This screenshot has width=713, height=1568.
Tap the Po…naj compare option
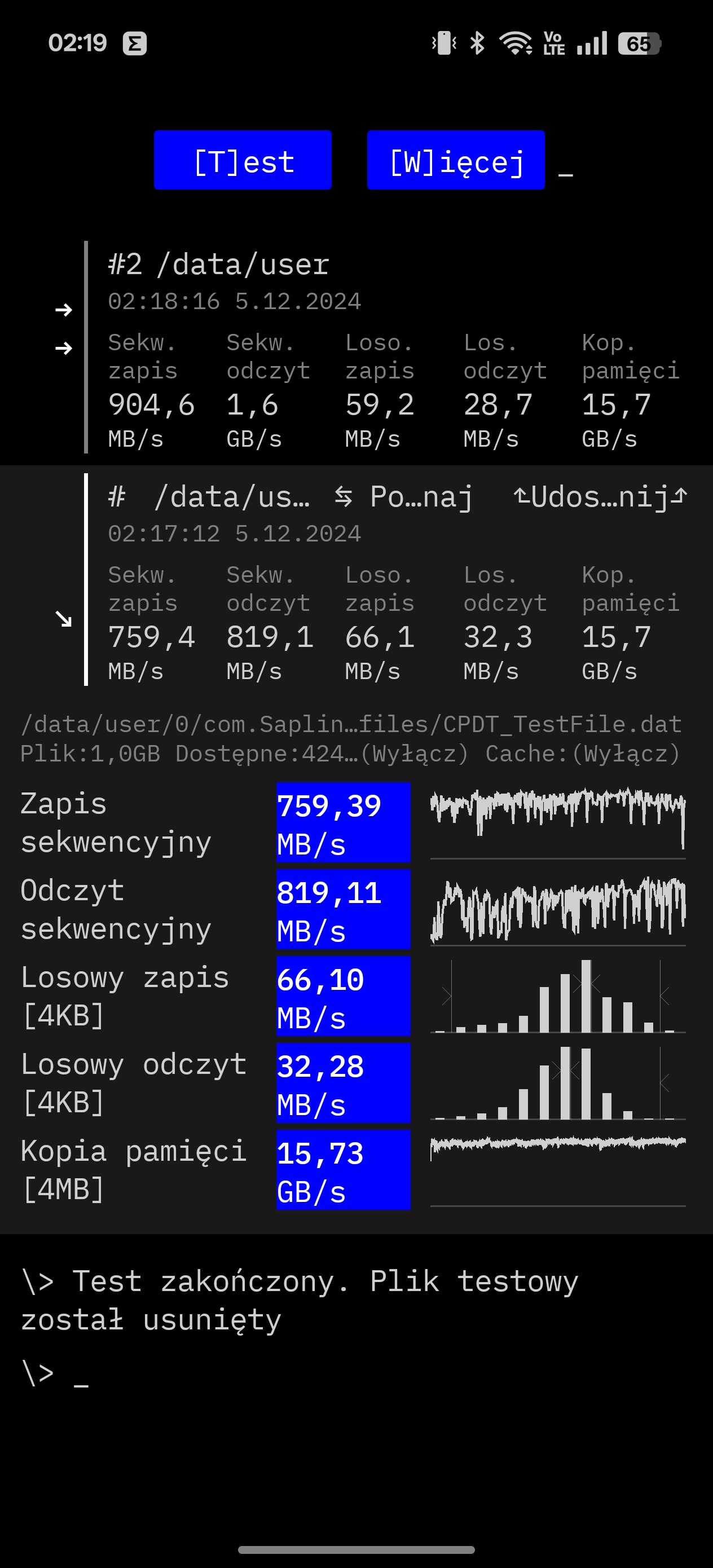point(404,497)
